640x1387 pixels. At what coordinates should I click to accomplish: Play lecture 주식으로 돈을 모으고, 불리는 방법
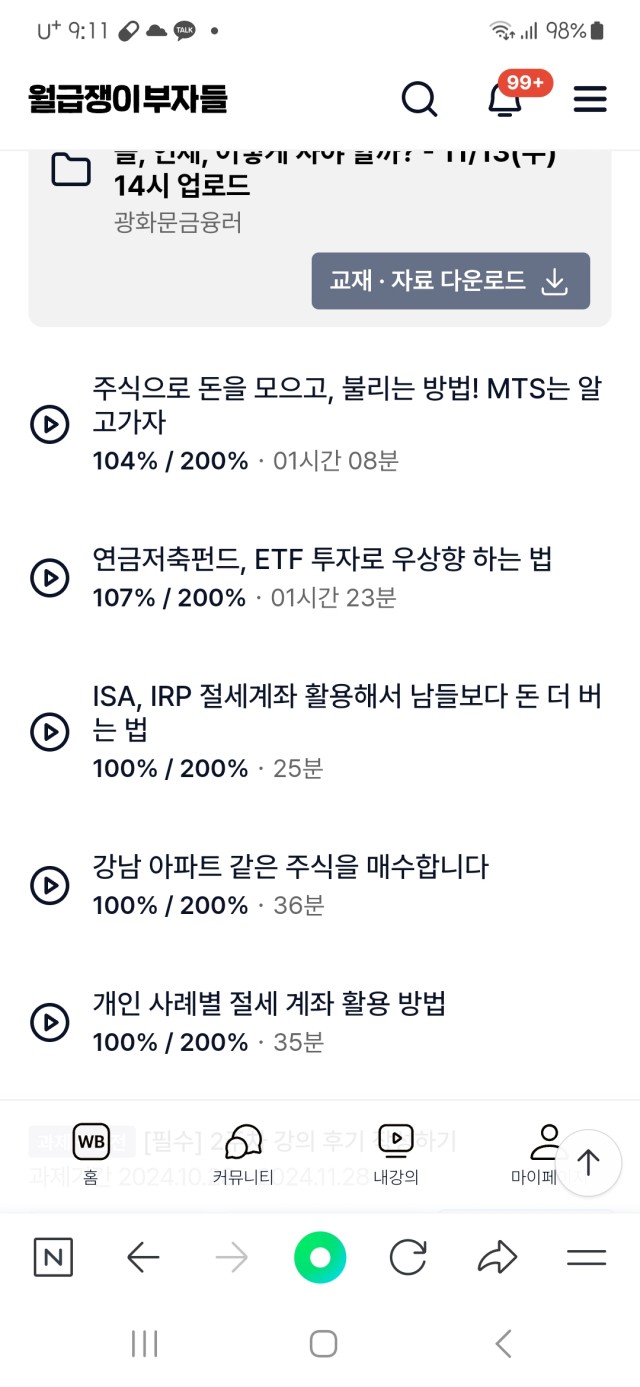tap(49, 424)
